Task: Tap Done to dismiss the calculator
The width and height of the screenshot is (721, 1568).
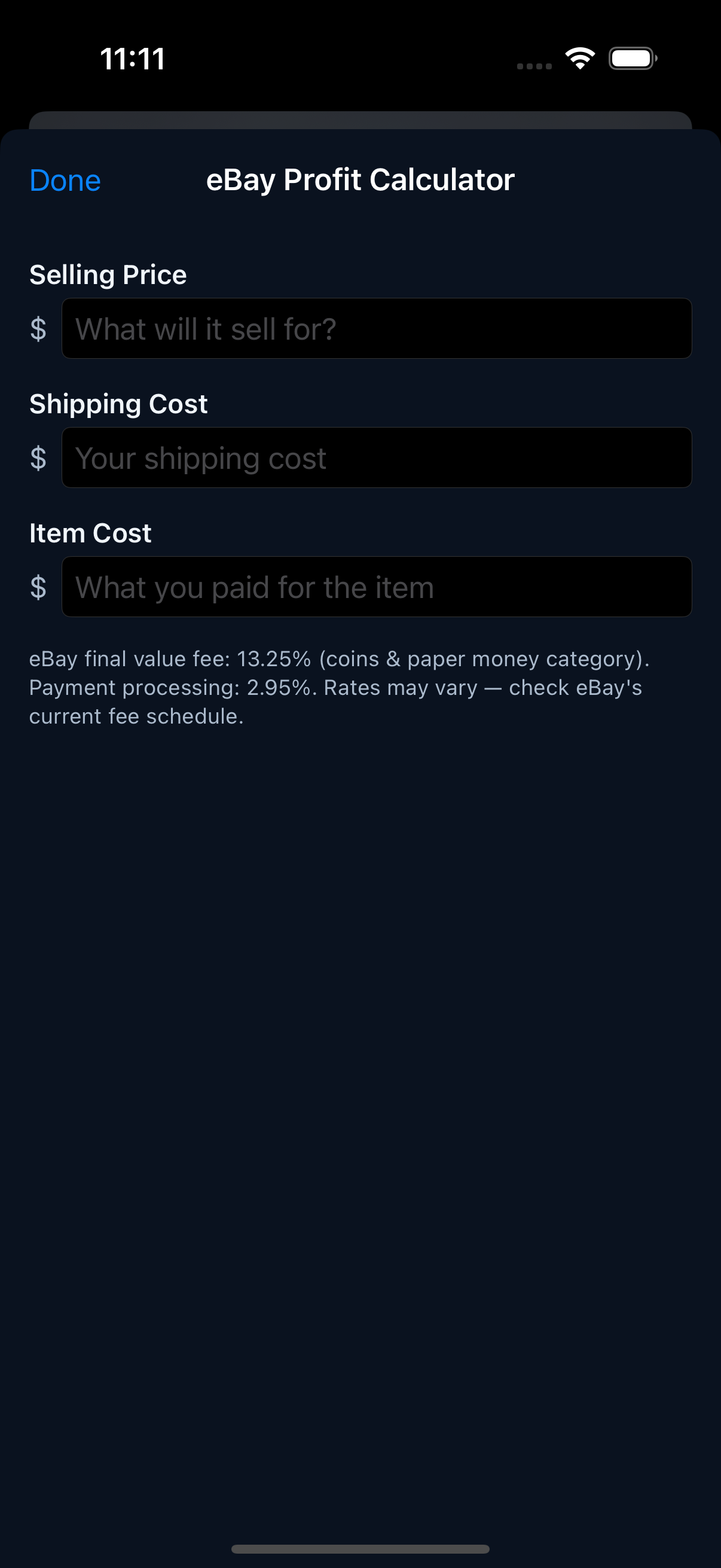Action: (65, 180)
